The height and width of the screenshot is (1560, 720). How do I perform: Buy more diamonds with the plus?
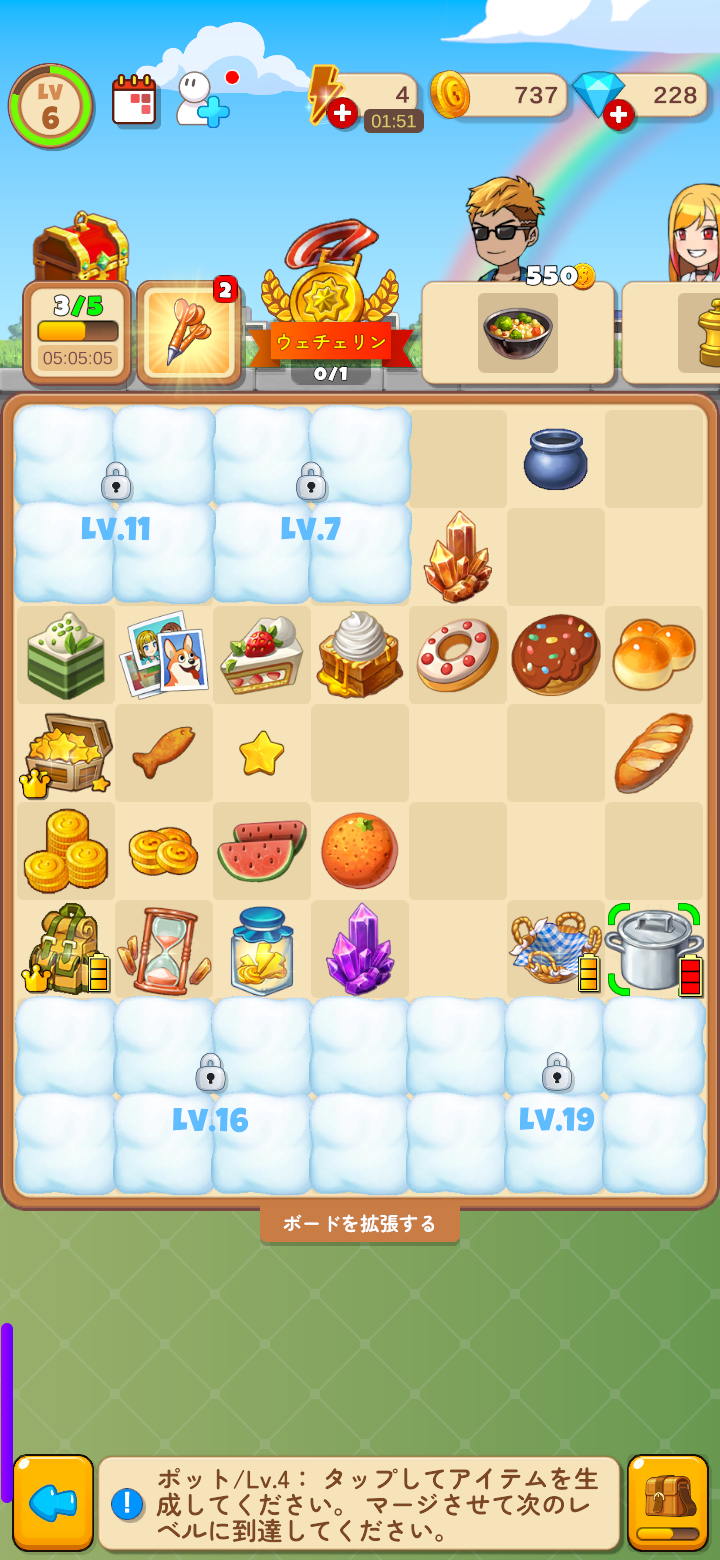[x=618, y=114]
